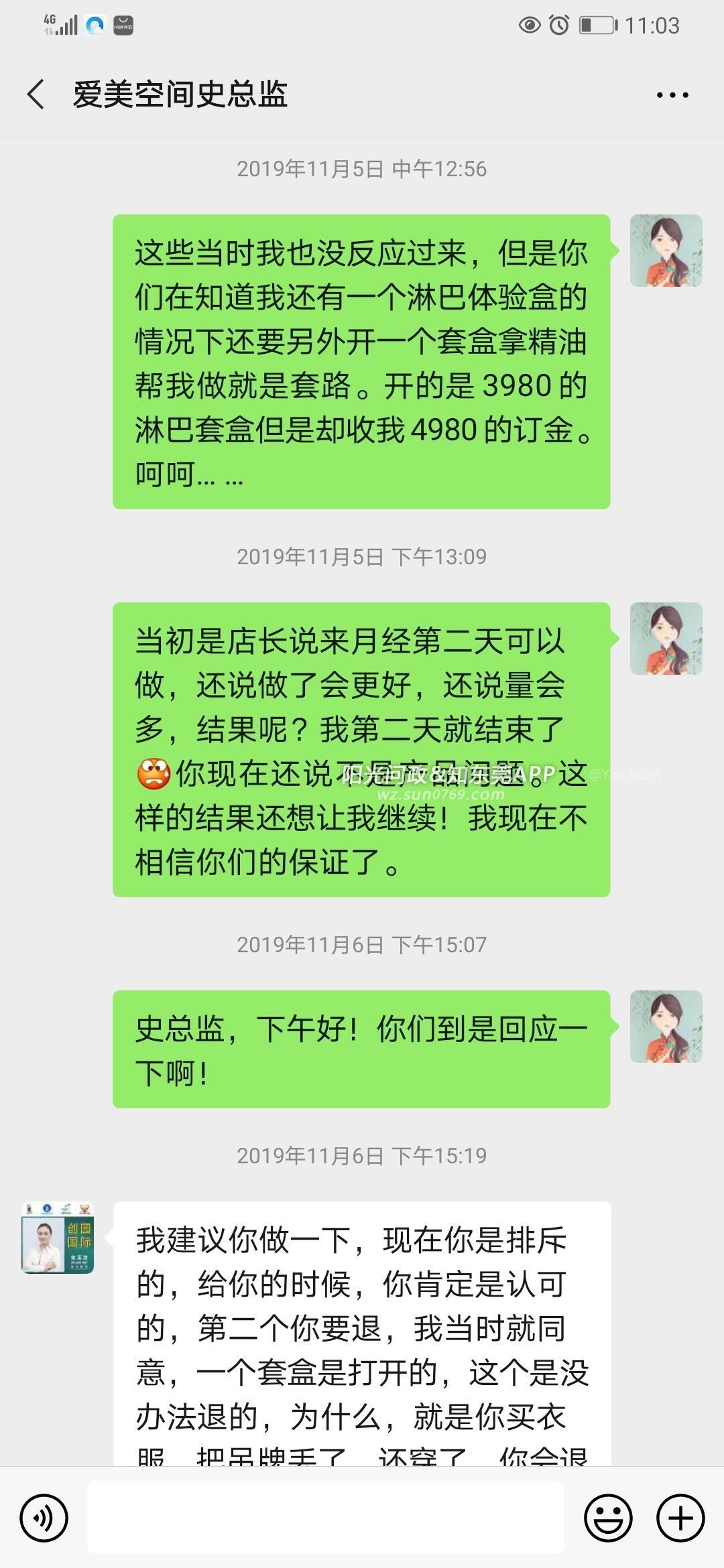The image size is (724, 1568).
Task: Open the plus attachment menu
Action: [680, 1518]
